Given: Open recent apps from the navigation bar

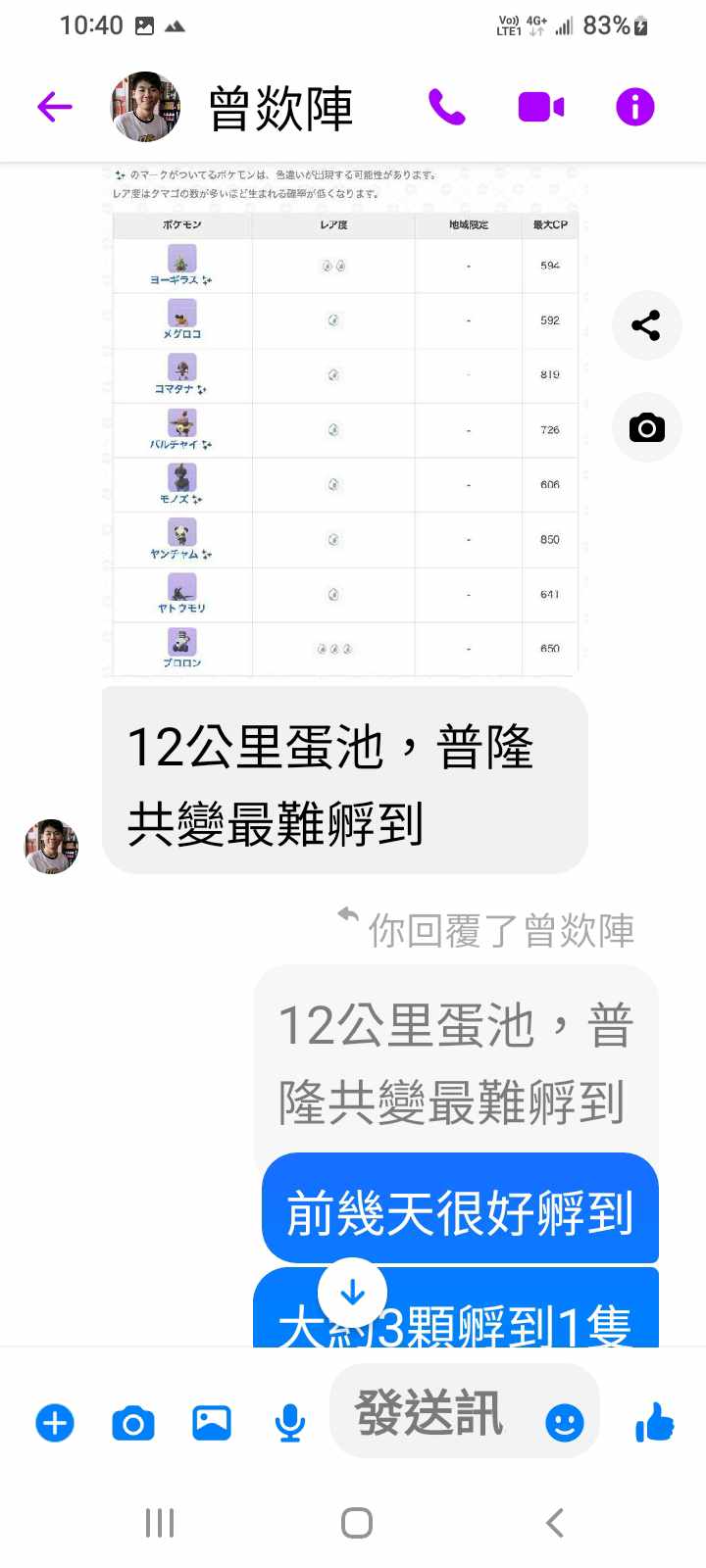Looking at the screenshot, I should (160, 1523).
